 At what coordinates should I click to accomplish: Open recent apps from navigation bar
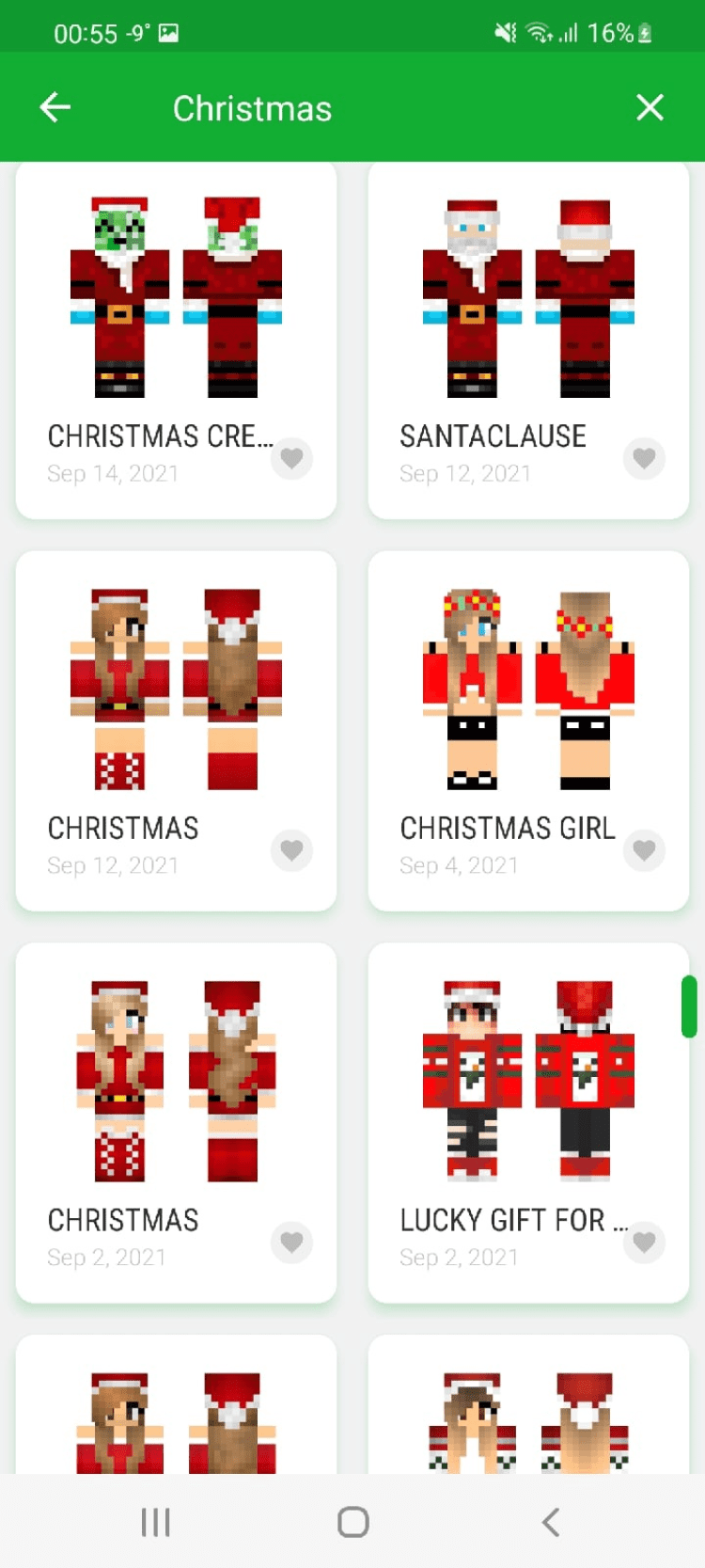[155, 1522]
